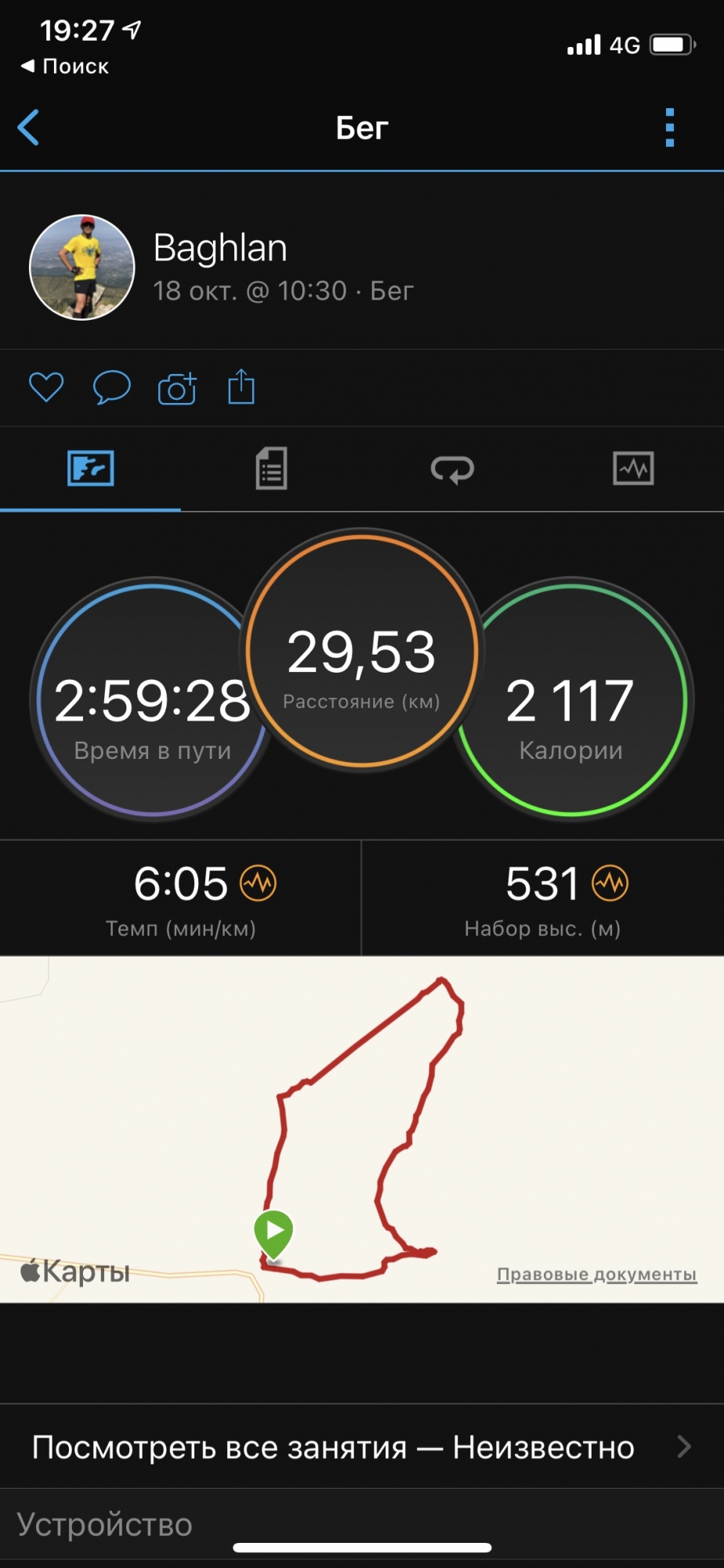Screen dimensions: 724x1568
Task: Return to Поиск via the status bar
Action: (65, 67)
